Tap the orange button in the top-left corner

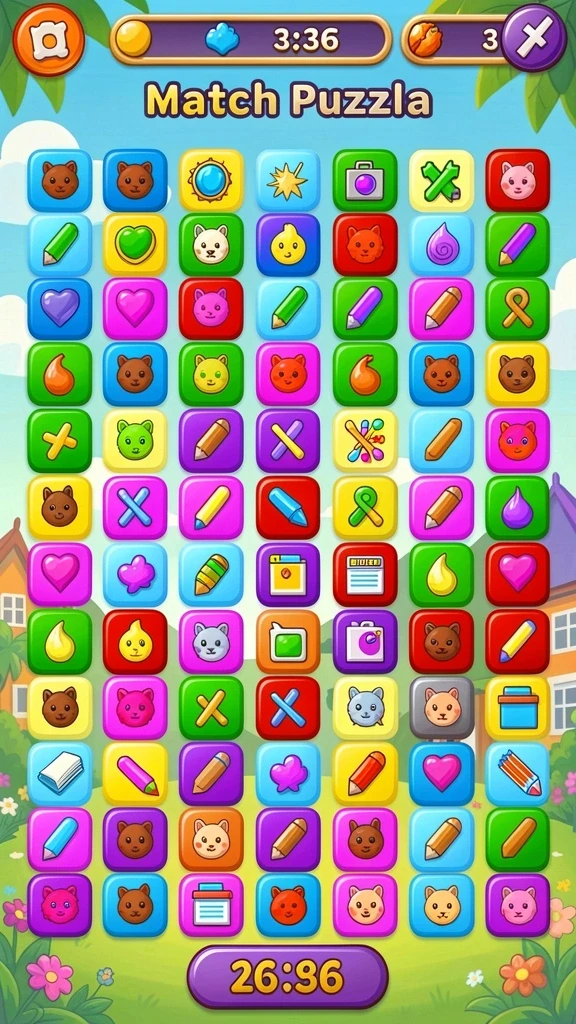click(48, 40)
